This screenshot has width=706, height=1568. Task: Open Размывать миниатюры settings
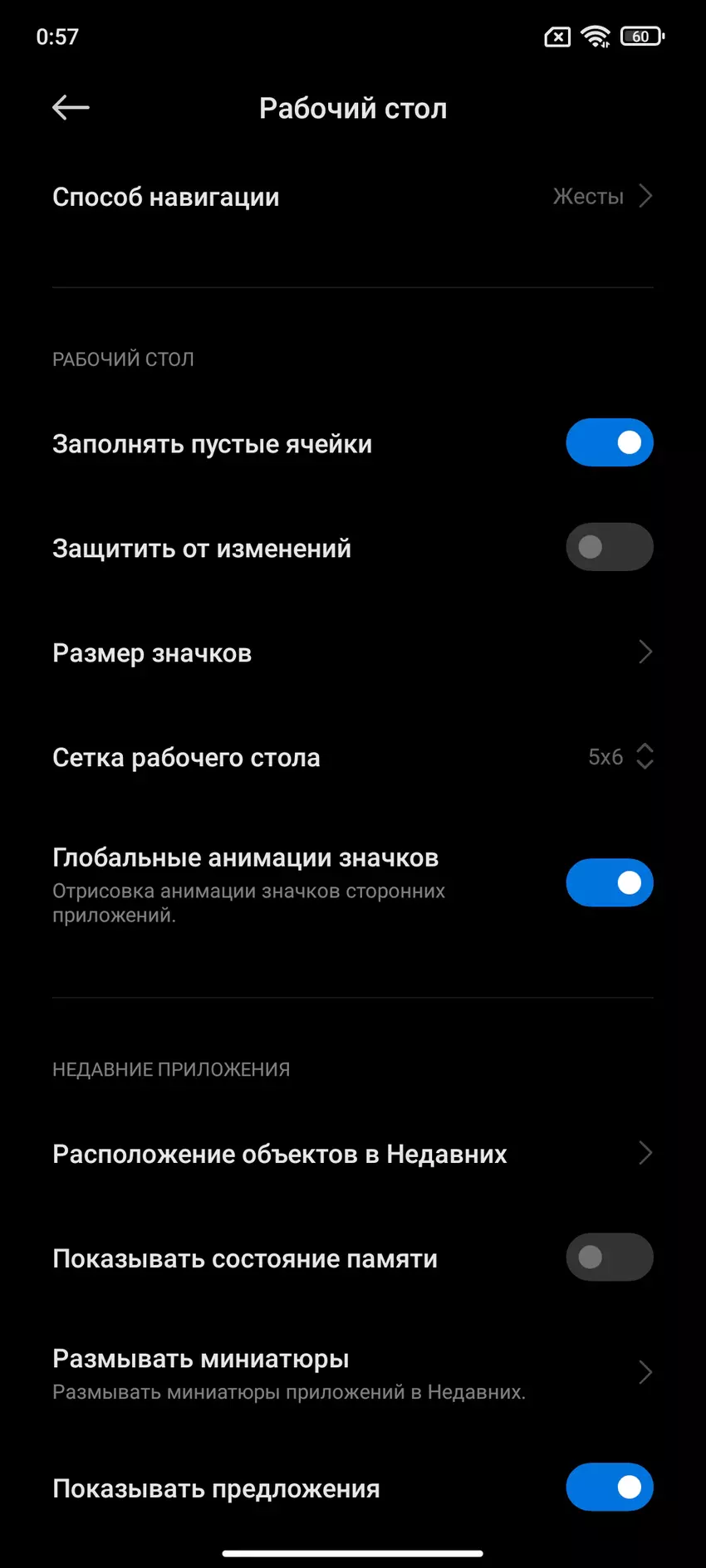coord(352,1373)
